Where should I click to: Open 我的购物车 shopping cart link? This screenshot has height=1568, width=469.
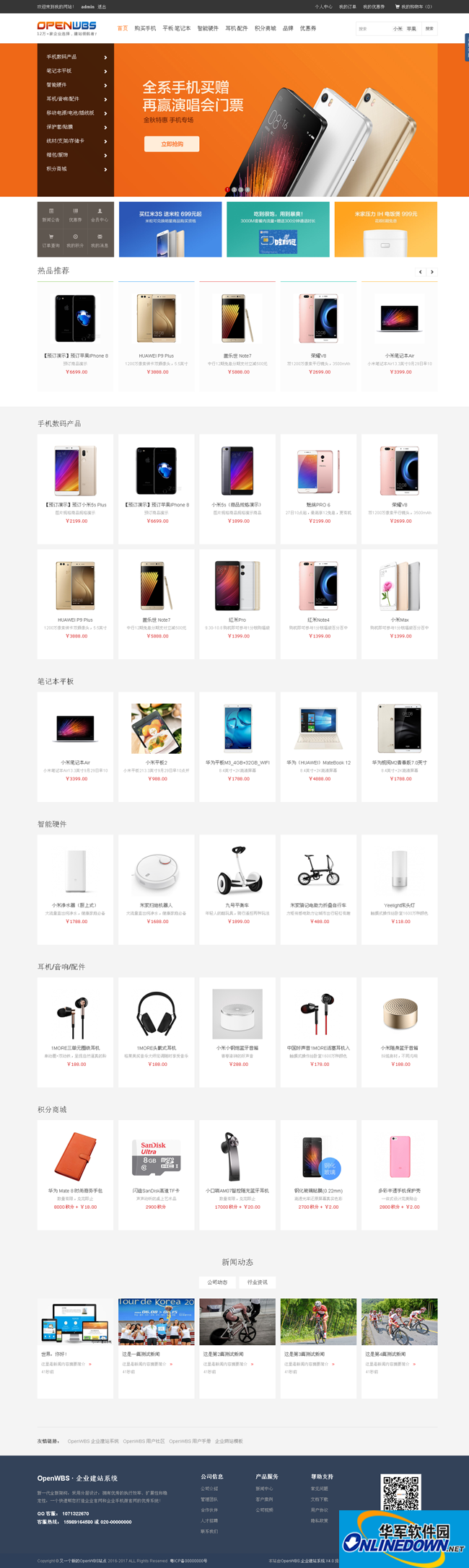(x=415, y=6)
